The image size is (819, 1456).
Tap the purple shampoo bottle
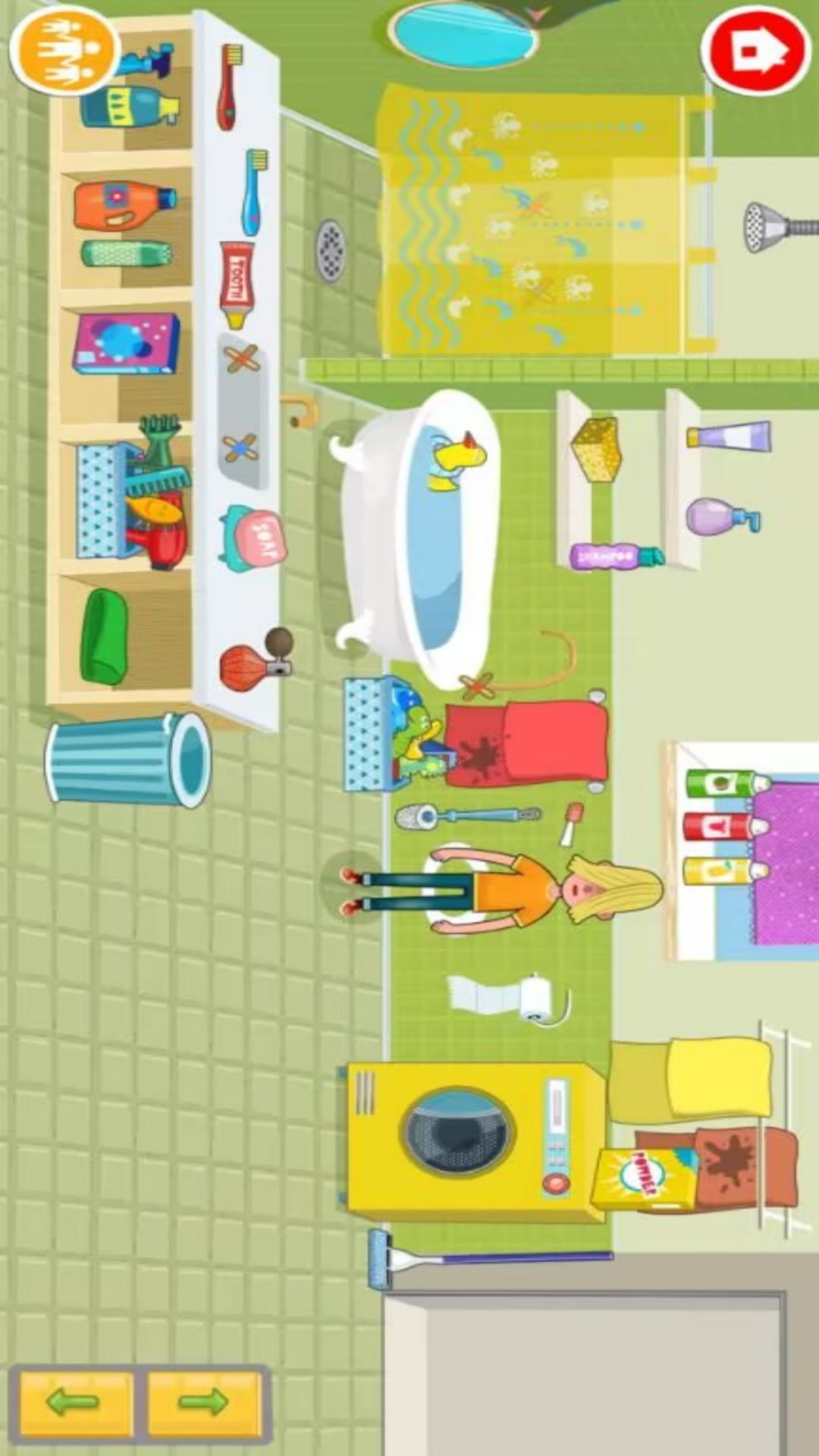pos(617,556)
